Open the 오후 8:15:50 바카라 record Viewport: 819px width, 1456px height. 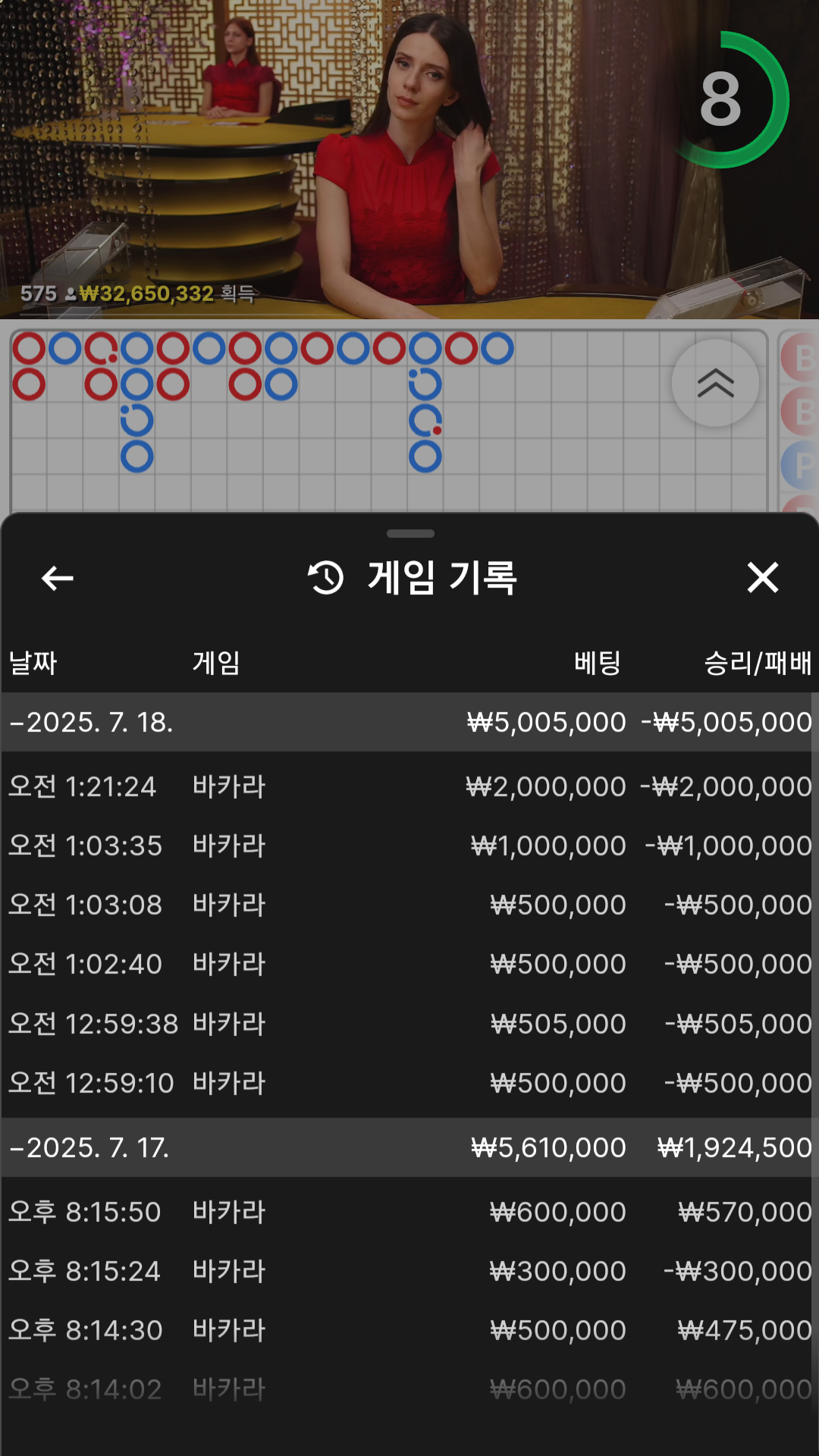point(409,1212)
